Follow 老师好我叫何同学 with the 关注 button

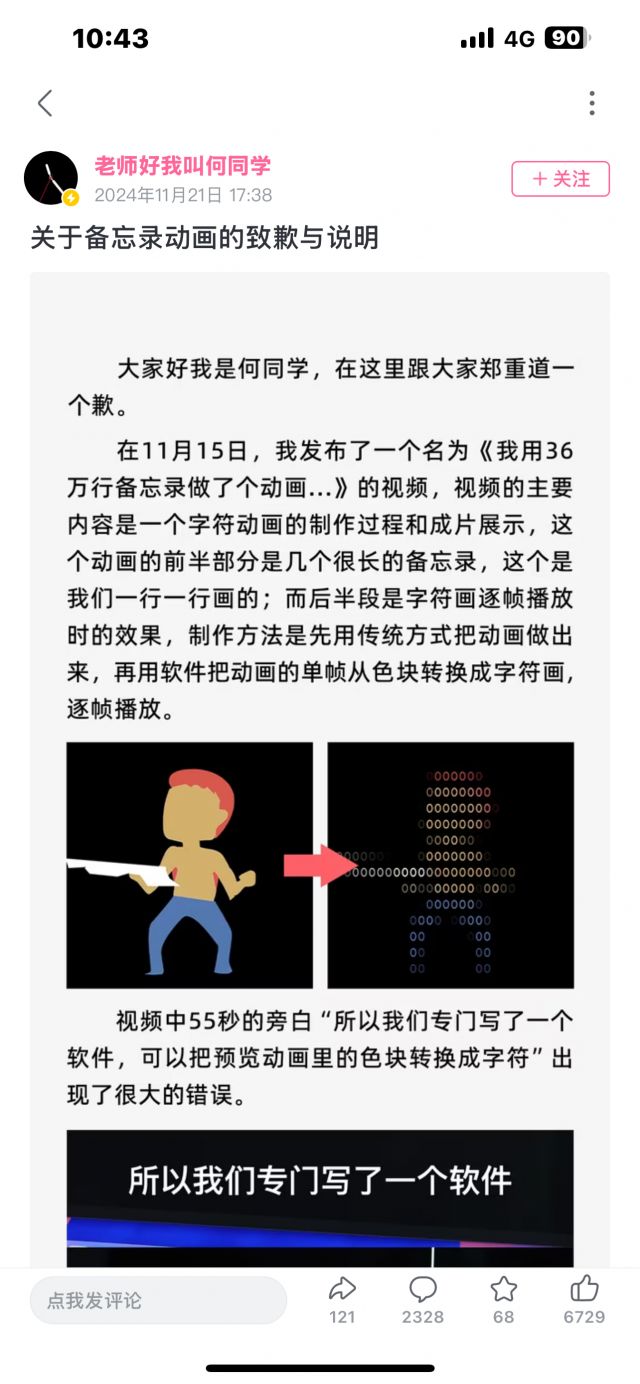tap(560, 179)
